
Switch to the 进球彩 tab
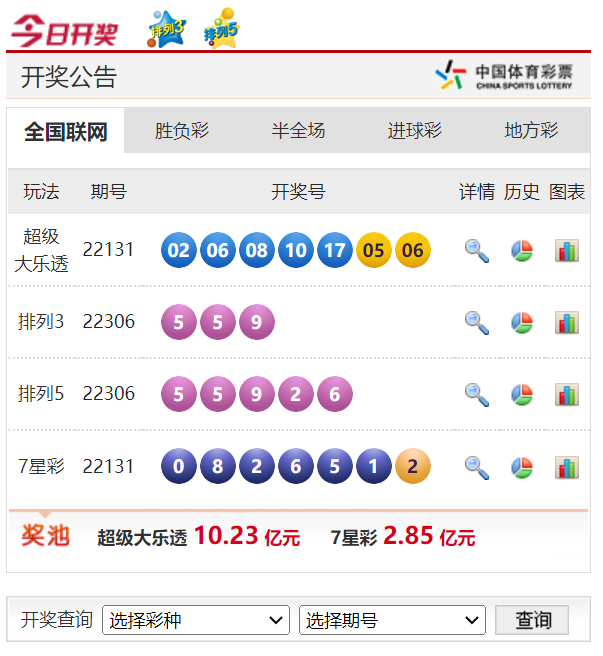(414, 131)
